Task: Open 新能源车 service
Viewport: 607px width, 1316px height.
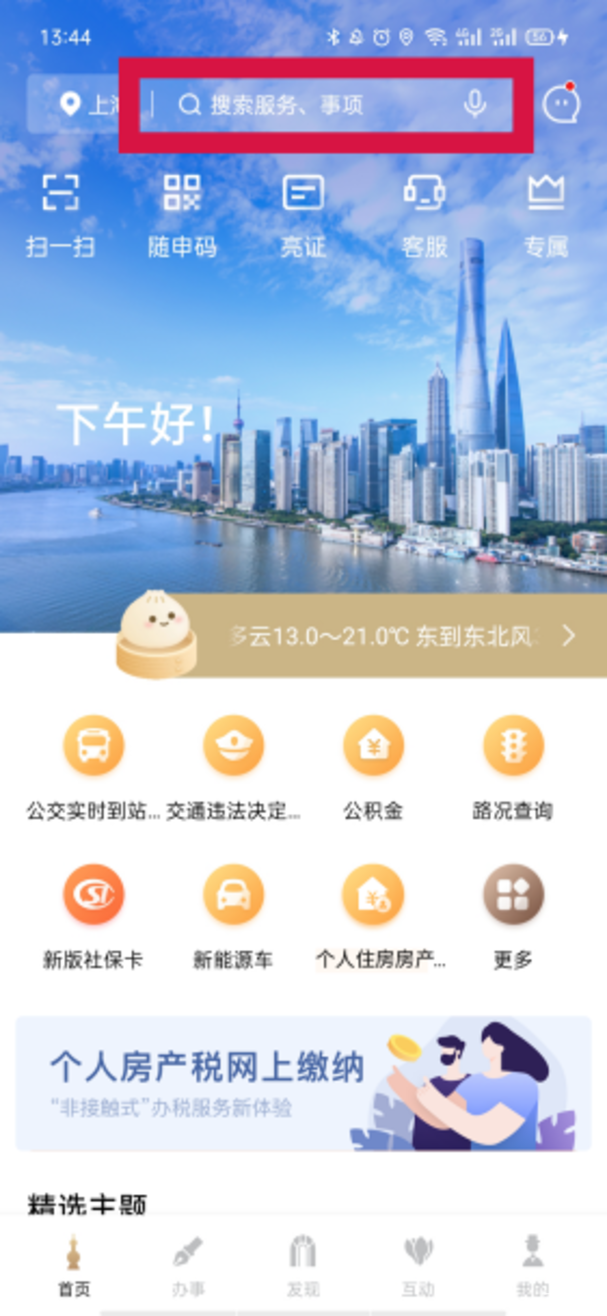Action: 233,917
